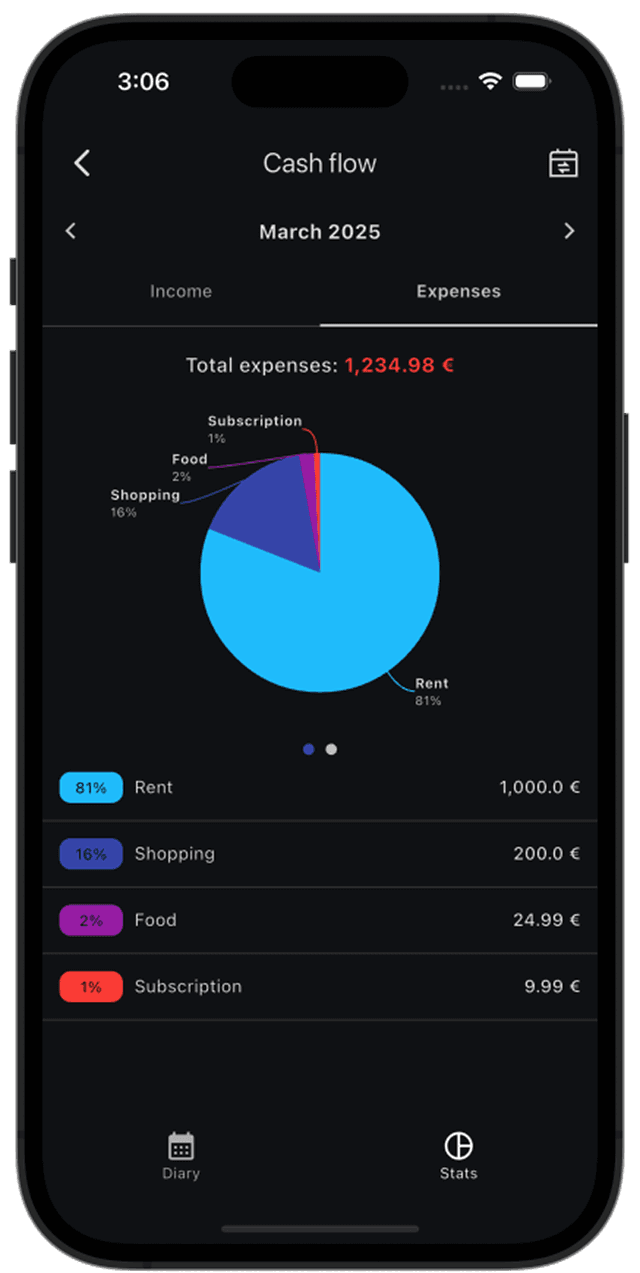
Task: Open the Subscription expense row
Action: tap(320, 987)
